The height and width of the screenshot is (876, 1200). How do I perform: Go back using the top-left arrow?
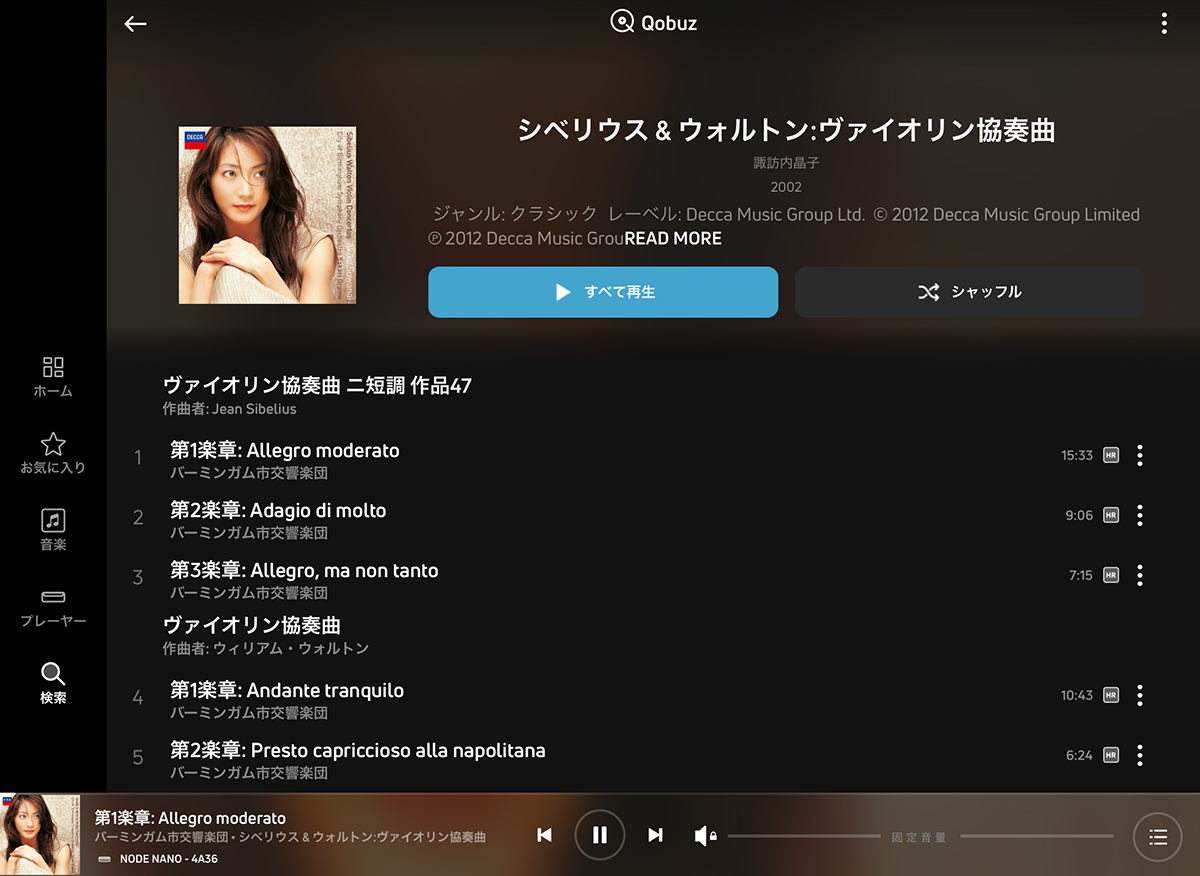coord(135,24)
